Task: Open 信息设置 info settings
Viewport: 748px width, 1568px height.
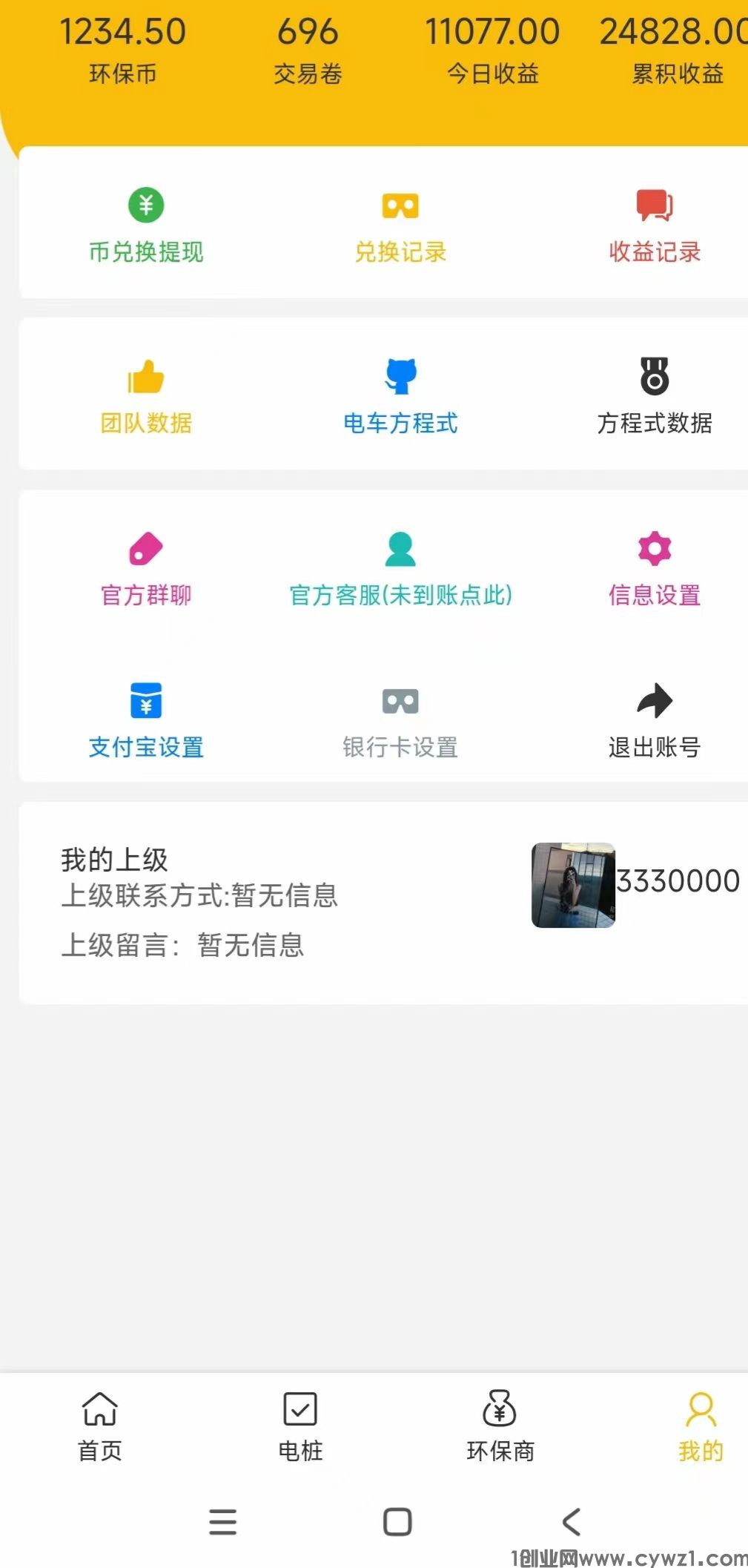Action: pyautogui.click(x=655, y=569)
